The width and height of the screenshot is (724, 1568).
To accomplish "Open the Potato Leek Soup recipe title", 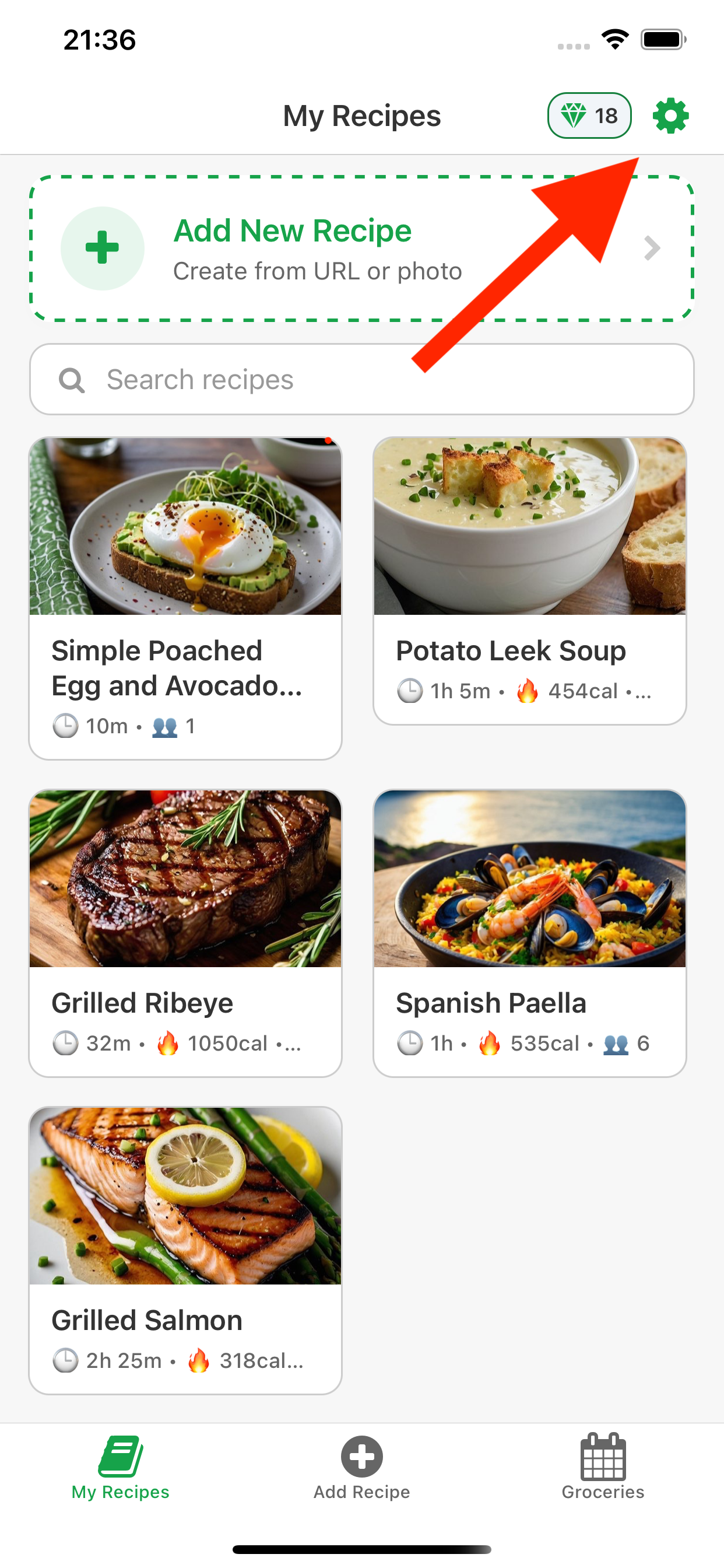I will [x=511, y=650].
